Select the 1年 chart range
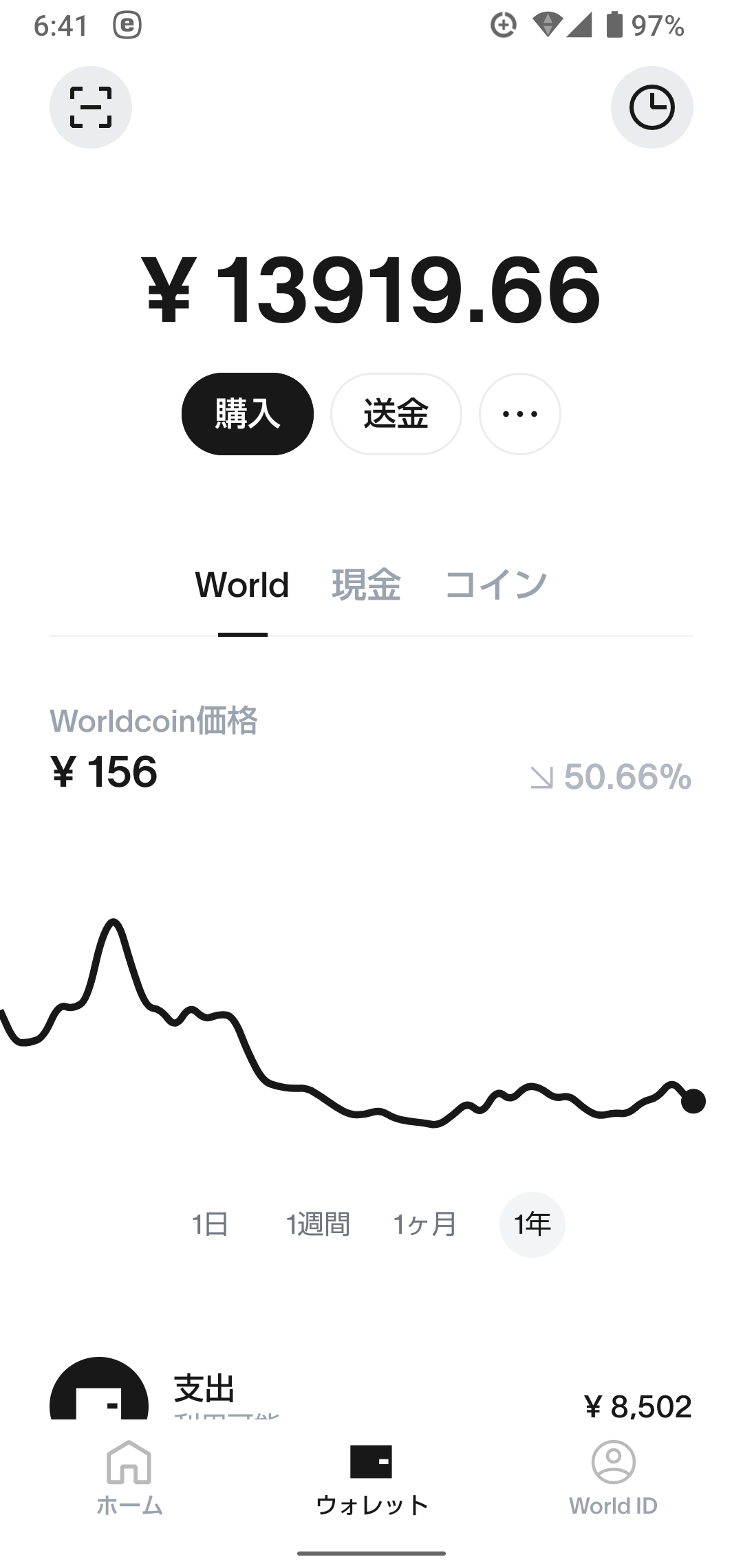The width and height of the screenshot is (743, 1568). (532, 1224)
